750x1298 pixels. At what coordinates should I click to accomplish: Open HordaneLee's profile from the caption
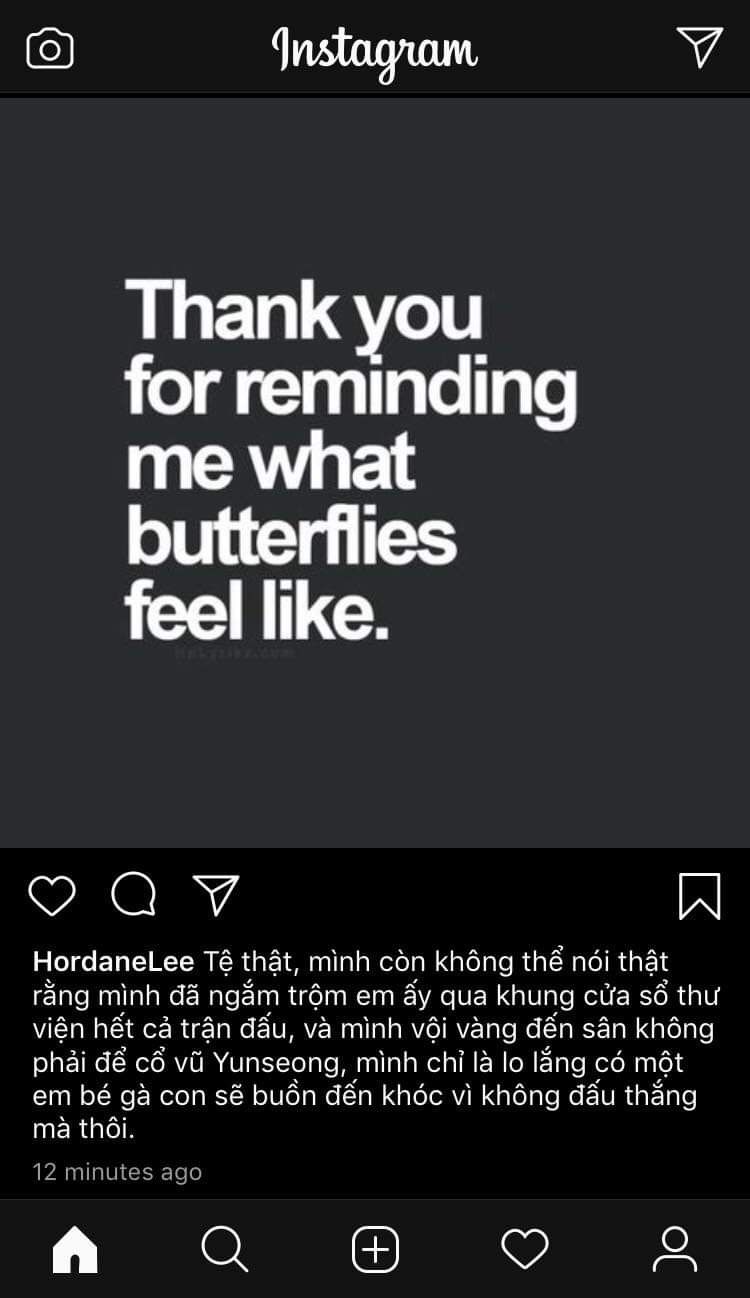[115, 962]
